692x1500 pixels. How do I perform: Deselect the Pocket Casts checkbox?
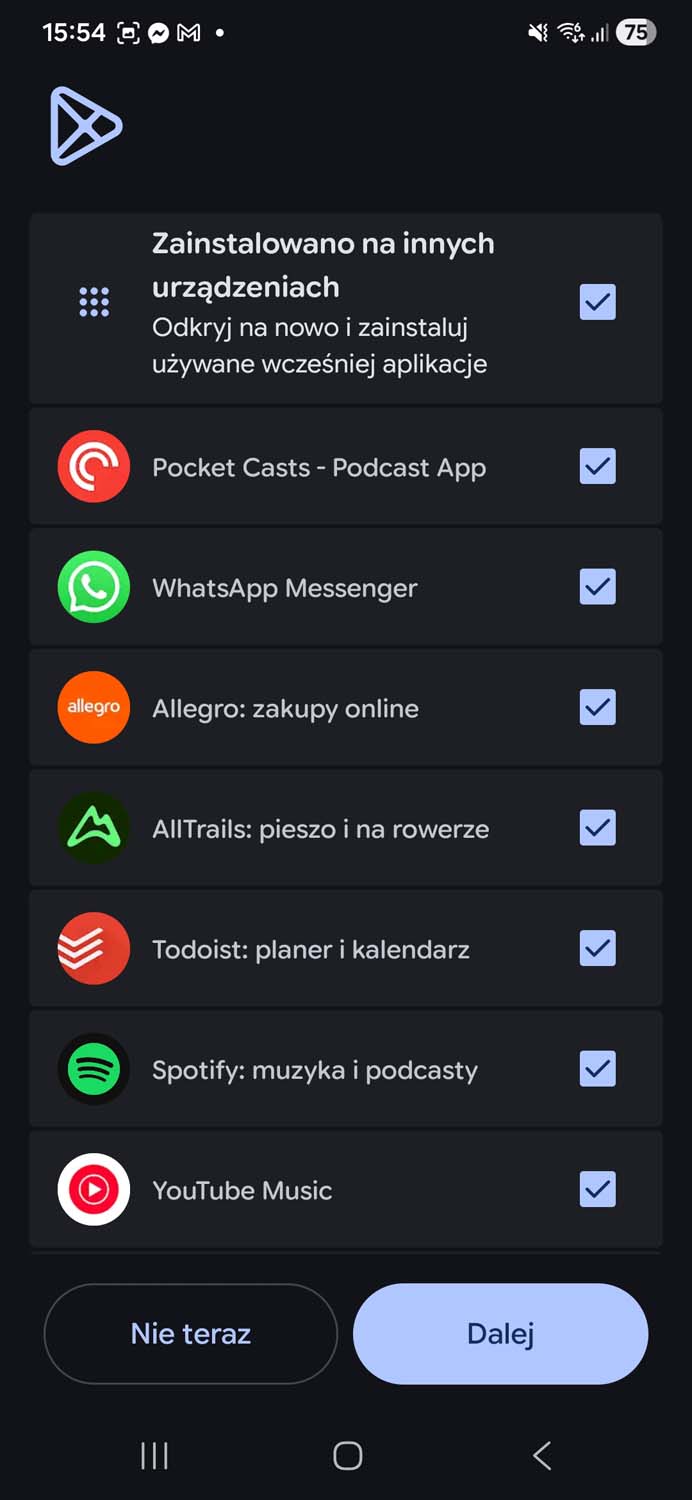click(598, 466)
